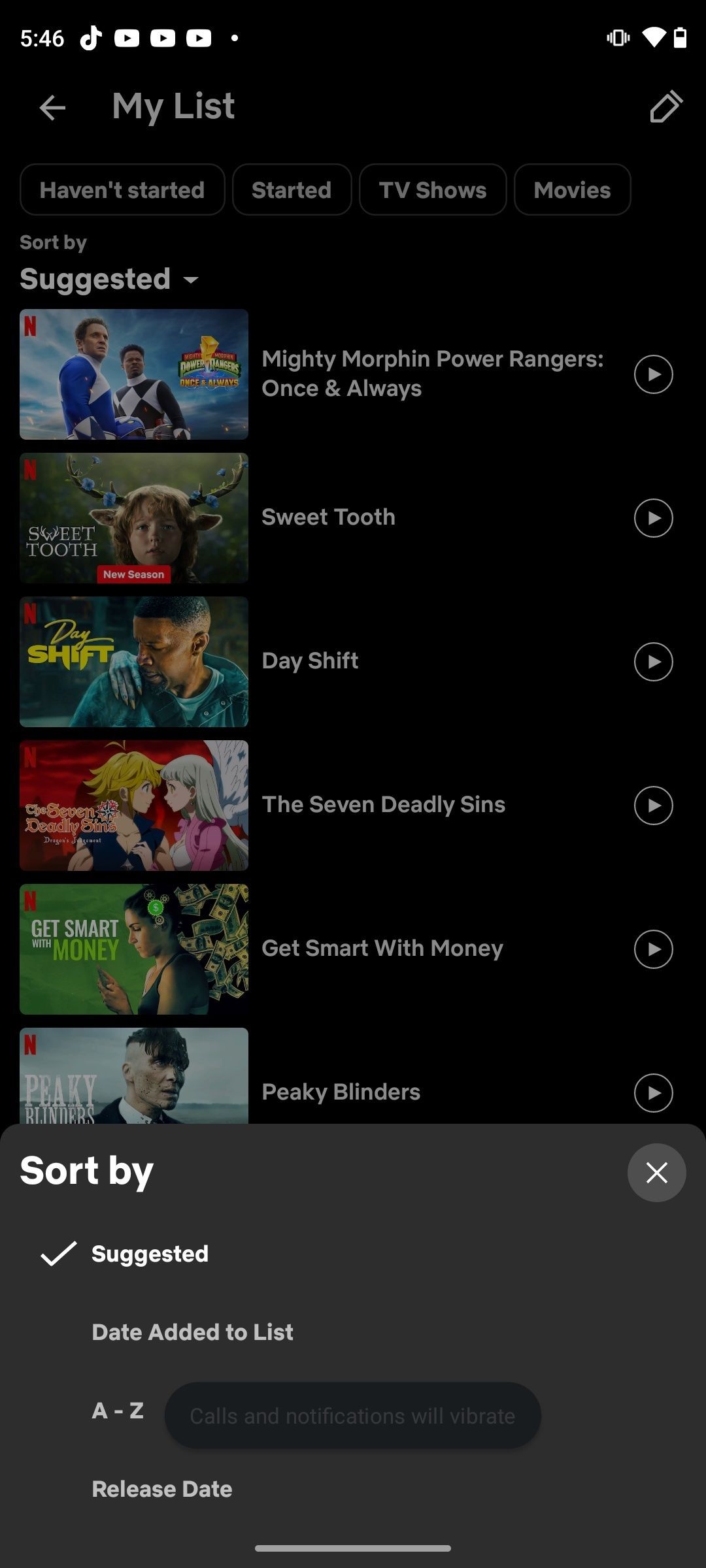Play The Seven Deadly Sins
The height and width of the screenshot is (1568, 706).
(x=653, y=806)
